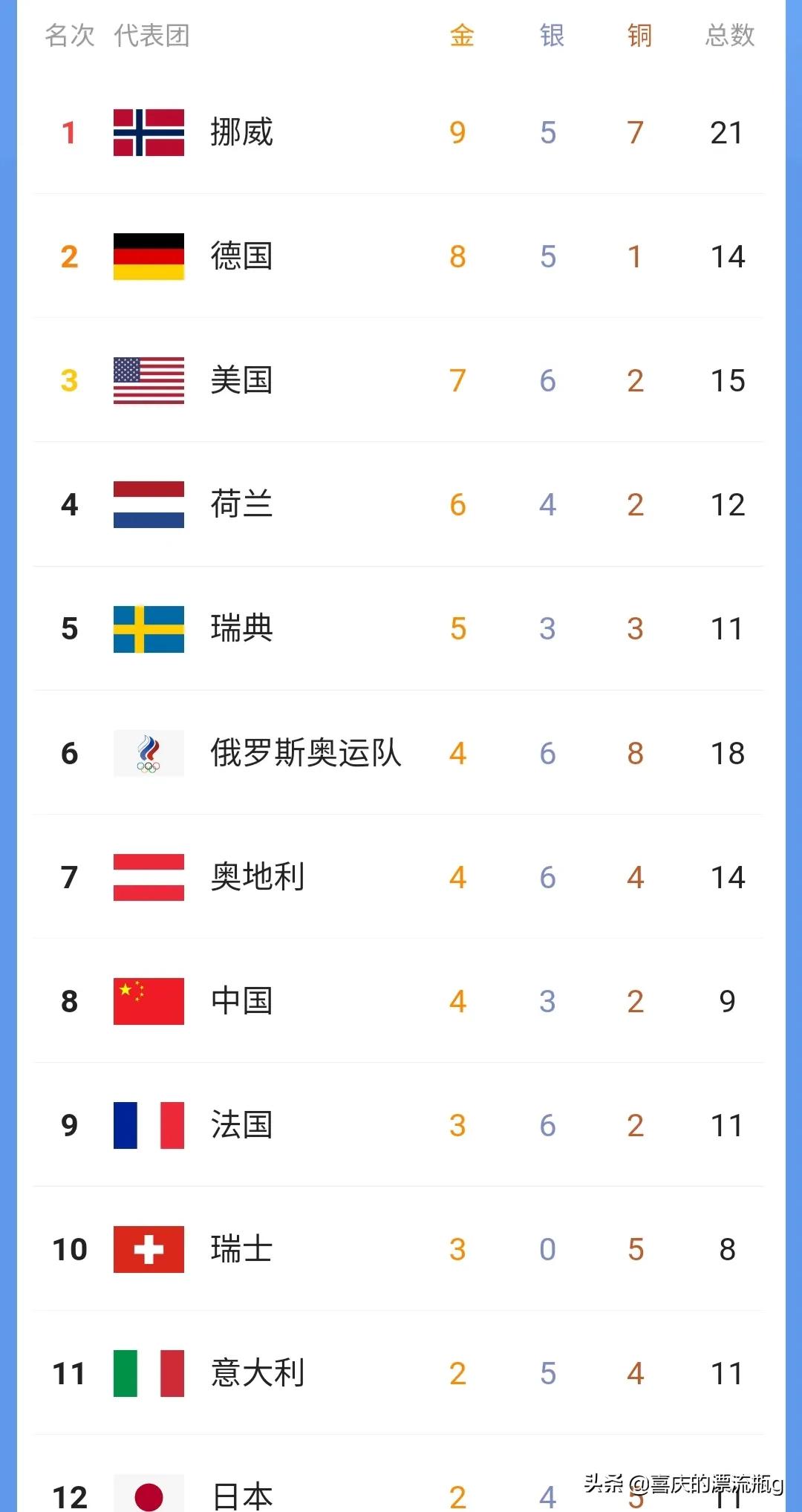The height and width of the screenshot is (1512, 802).
Task: Click the Russian Olympic Committee emblem
Action: click(x=149, y=752)
